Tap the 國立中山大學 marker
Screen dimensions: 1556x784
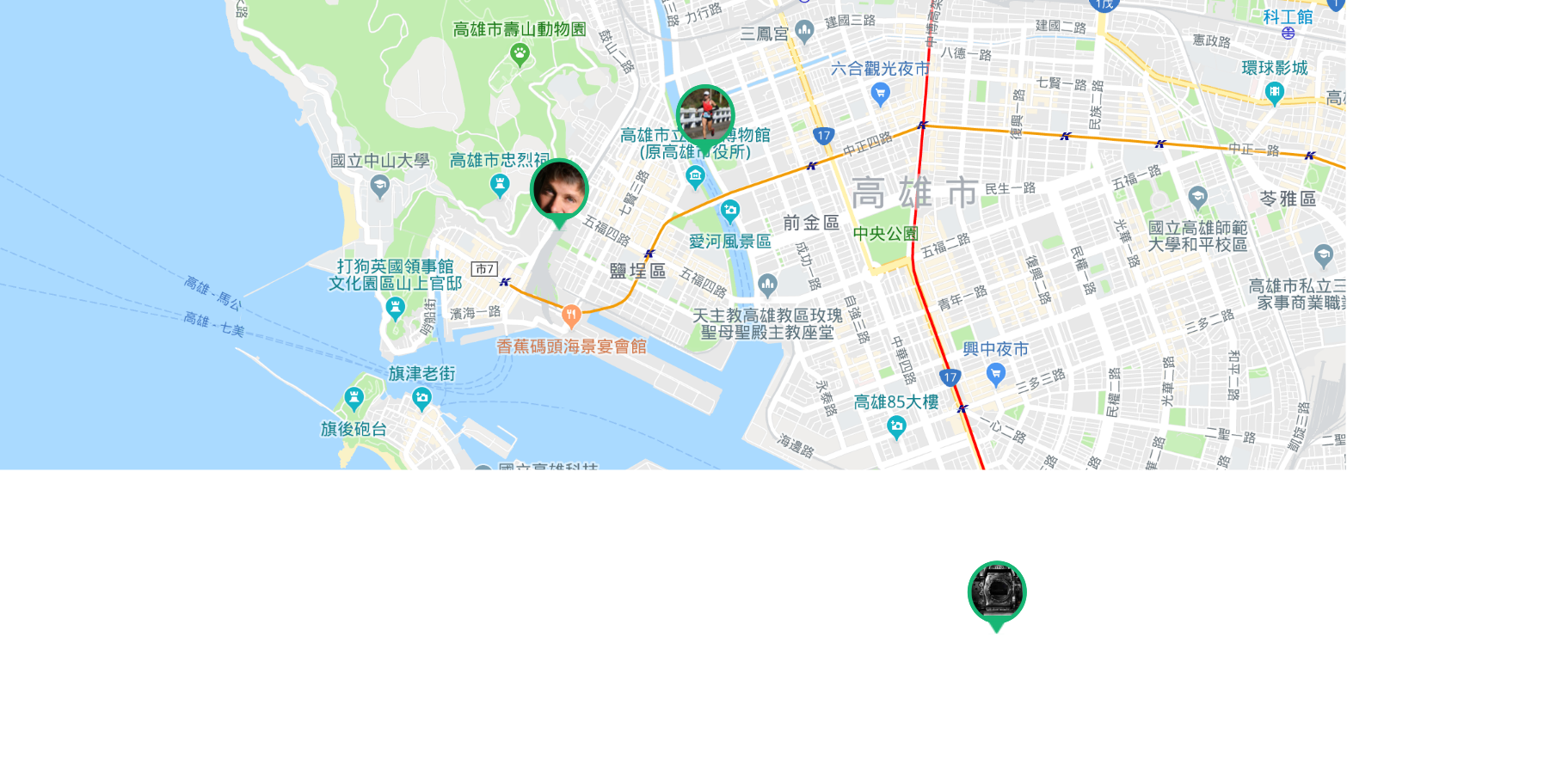[379, 185]
